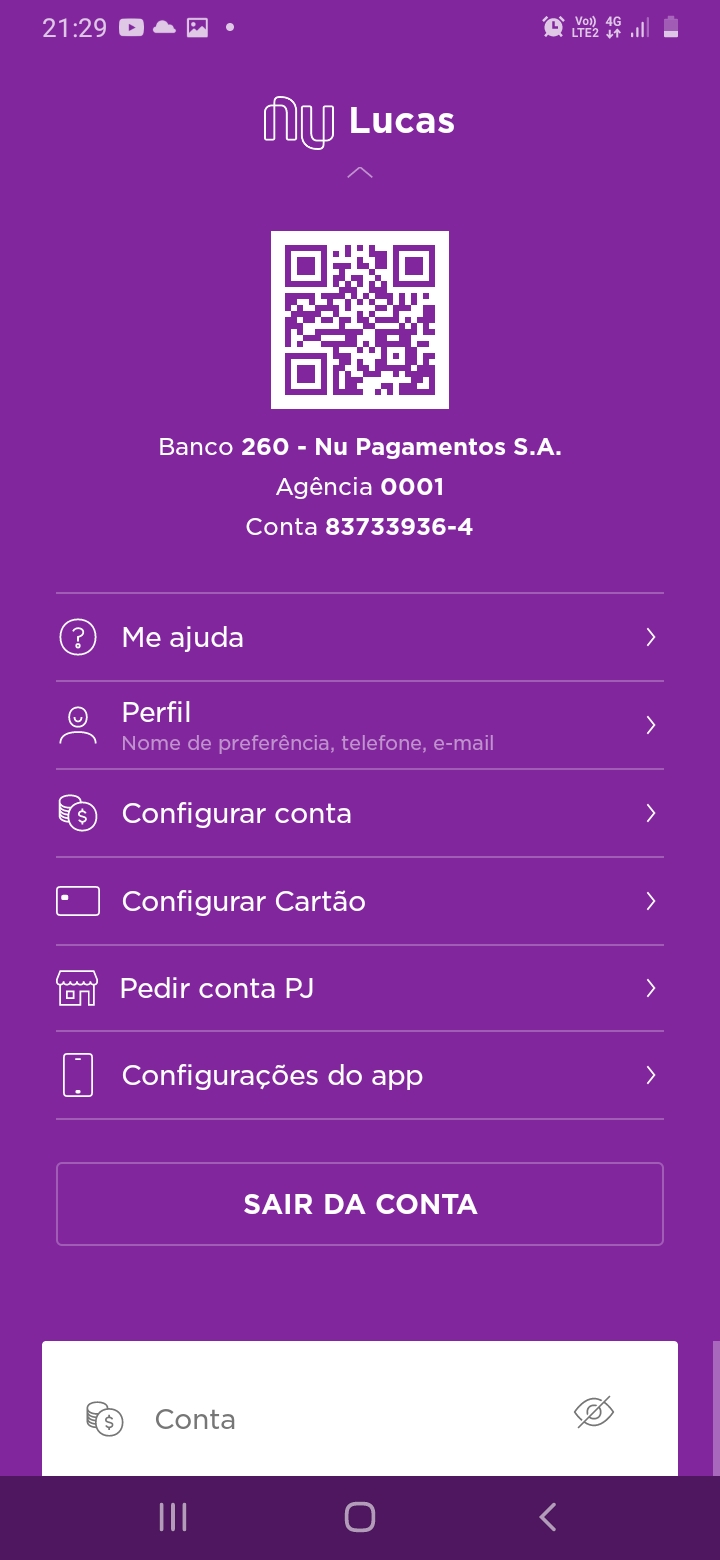Go back with the system back button
Image resolution: width=720 pixels, height=1560 pixels.
coord(547,1517)
